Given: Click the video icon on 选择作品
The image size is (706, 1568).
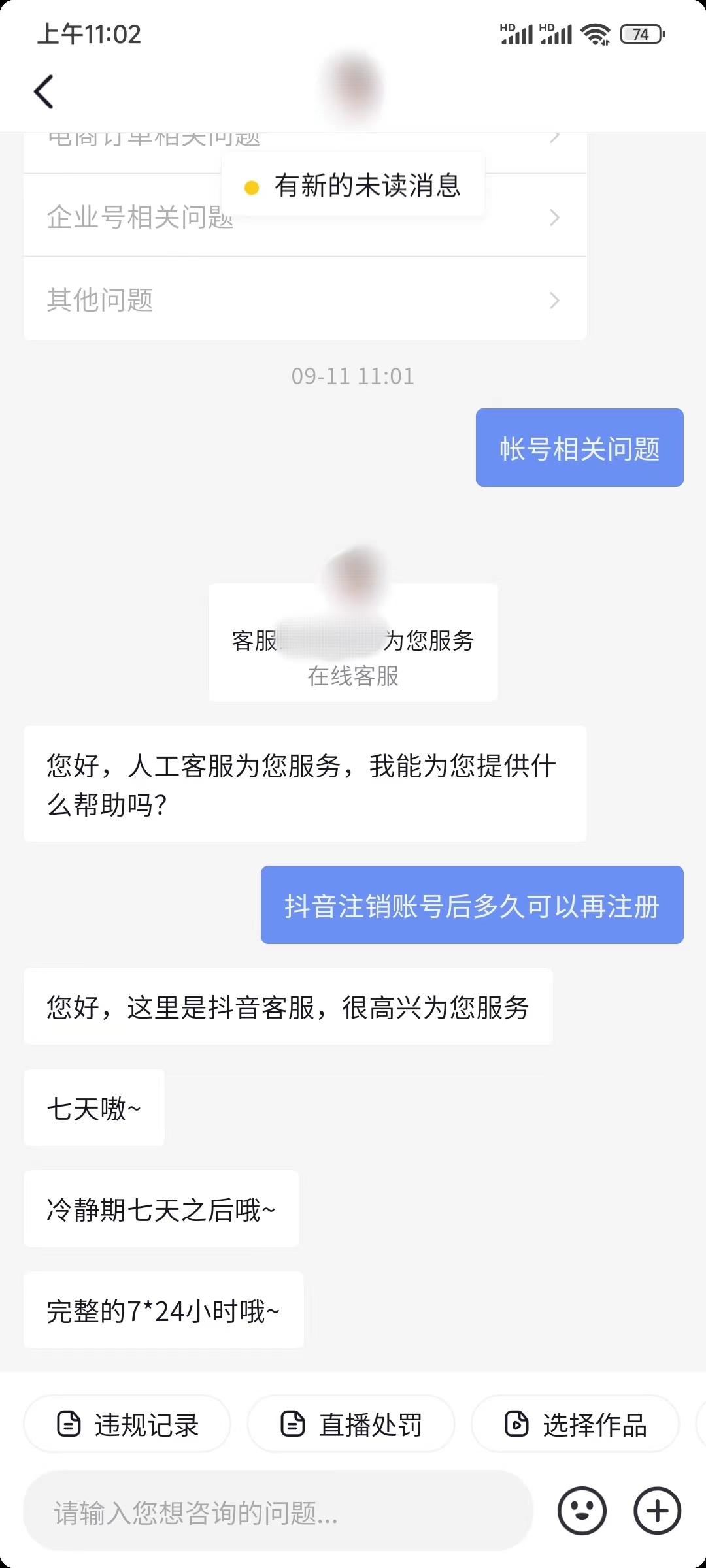Looking at the screenshot, I should (517, 1424).
